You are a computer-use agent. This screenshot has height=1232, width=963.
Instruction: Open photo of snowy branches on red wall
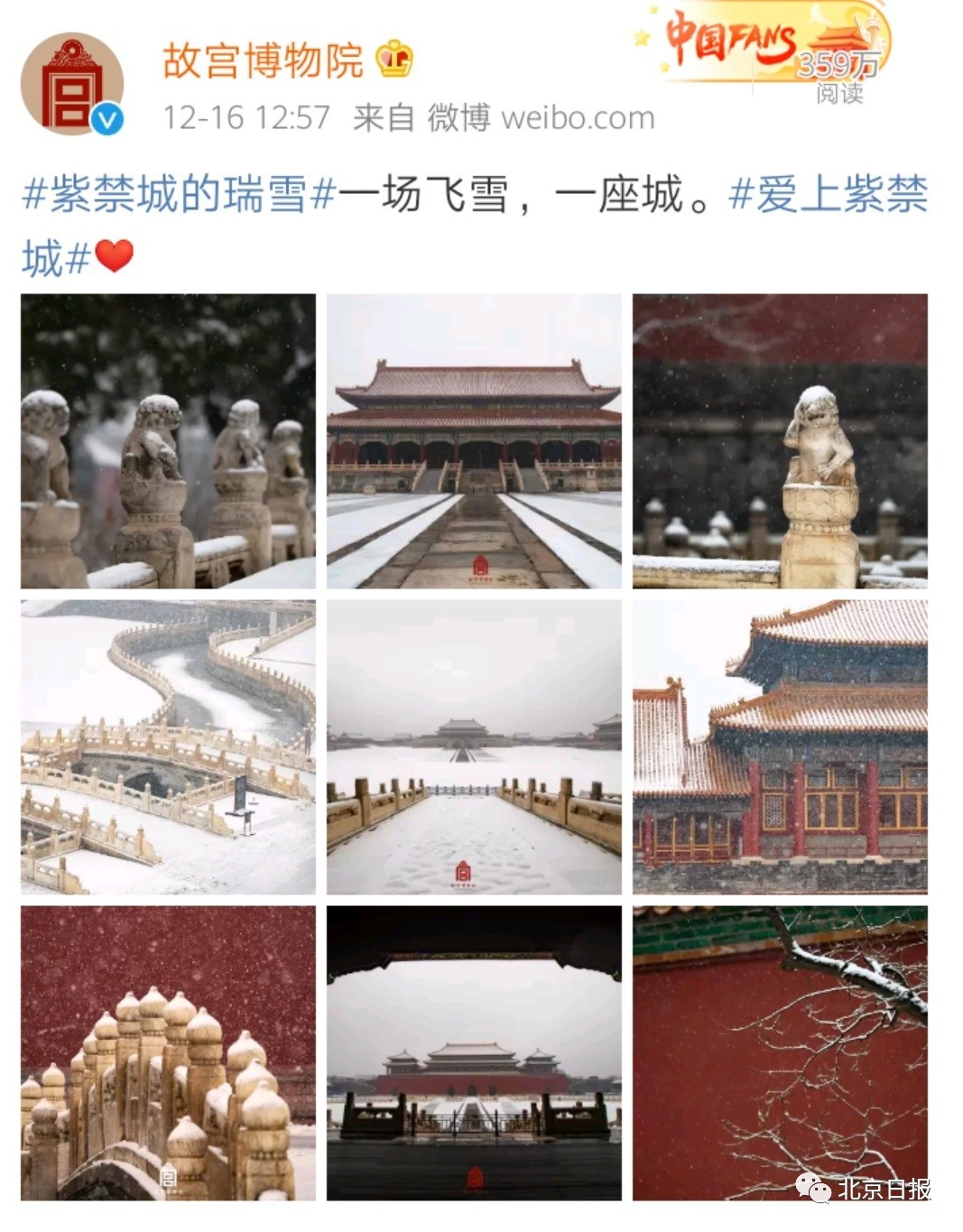click(780, 1053)
